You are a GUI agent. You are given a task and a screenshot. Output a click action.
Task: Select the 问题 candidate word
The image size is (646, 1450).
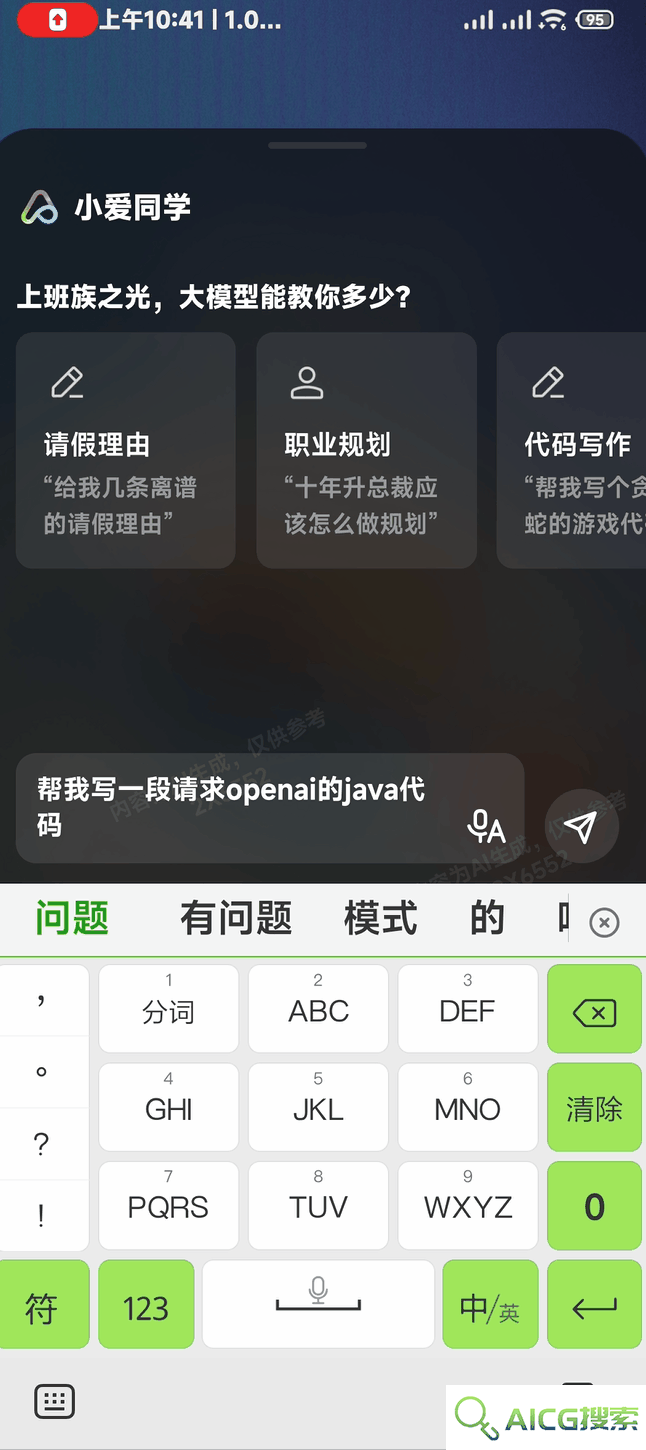click(72, 918)
